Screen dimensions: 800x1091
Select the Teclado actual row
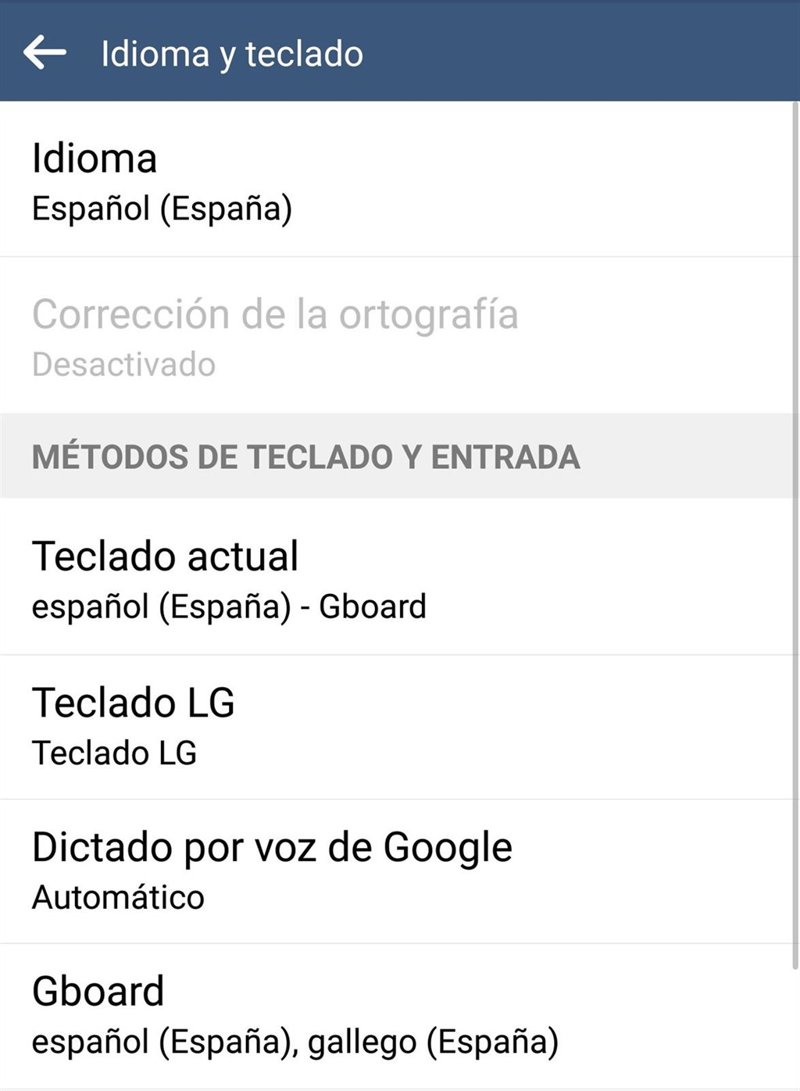(400, 579)
